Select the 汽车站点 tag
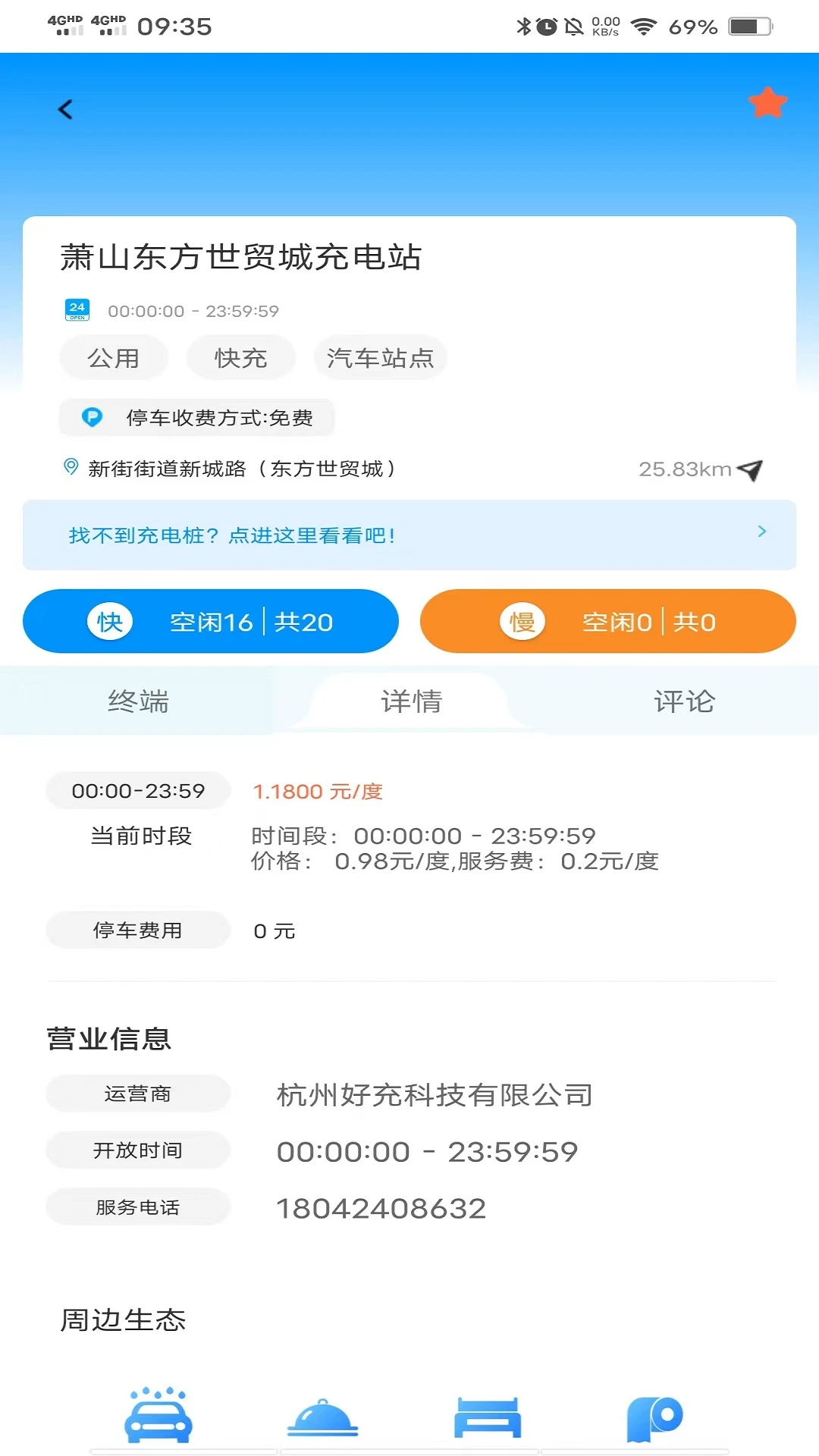 coord(380,357)
